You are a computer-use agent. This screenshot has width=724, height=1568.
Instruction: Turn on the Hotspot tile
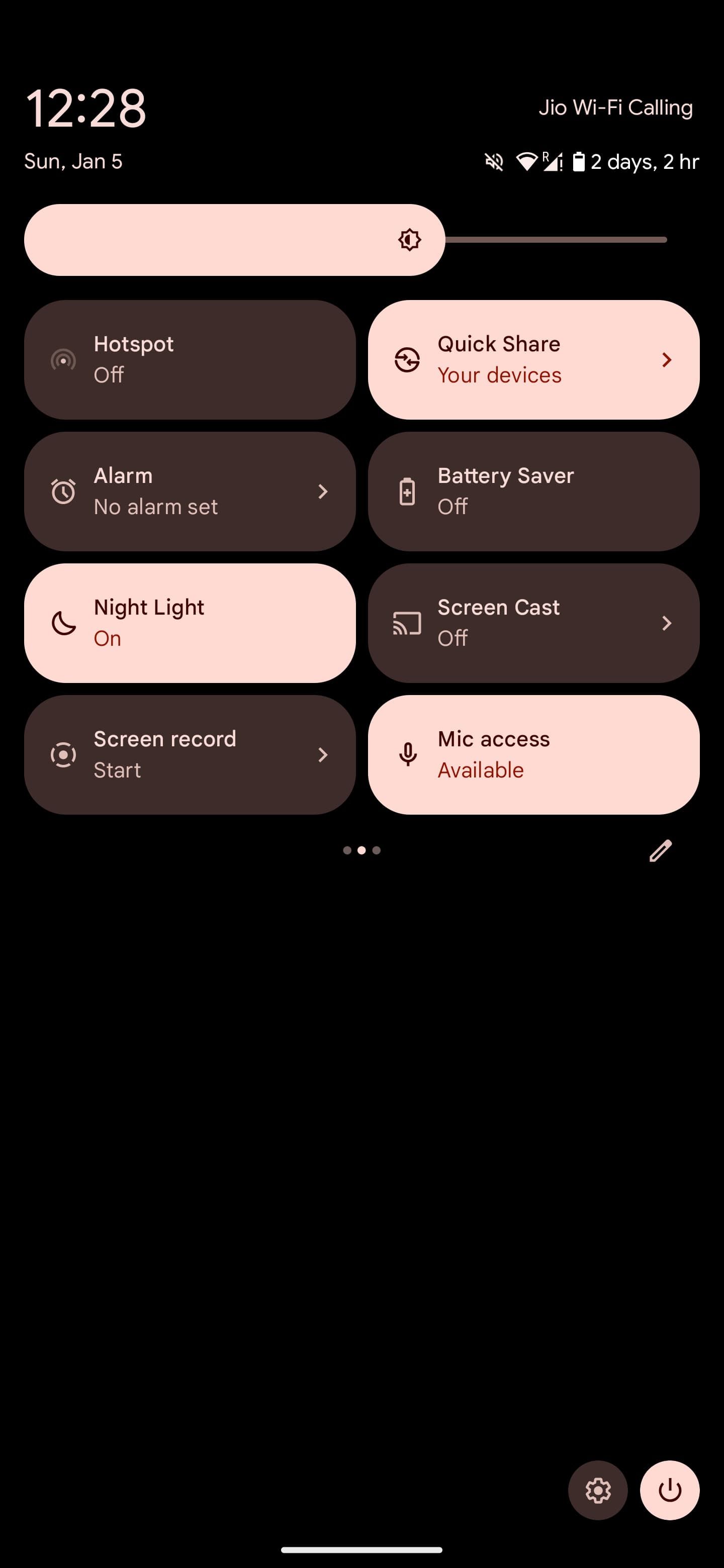pyautogui.click(x=190, y=359)
